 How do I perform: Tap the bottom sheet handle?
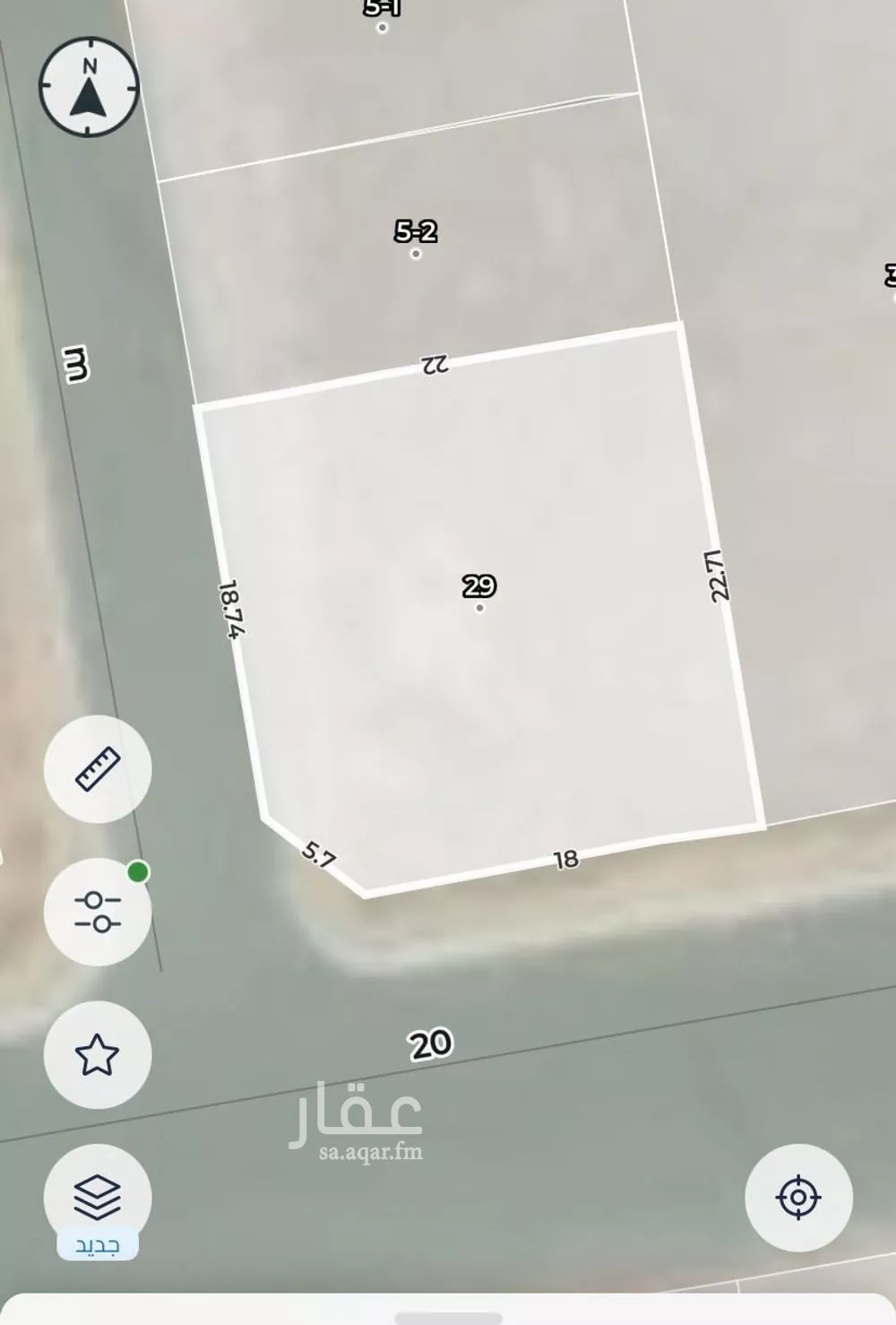[448, 1318]
